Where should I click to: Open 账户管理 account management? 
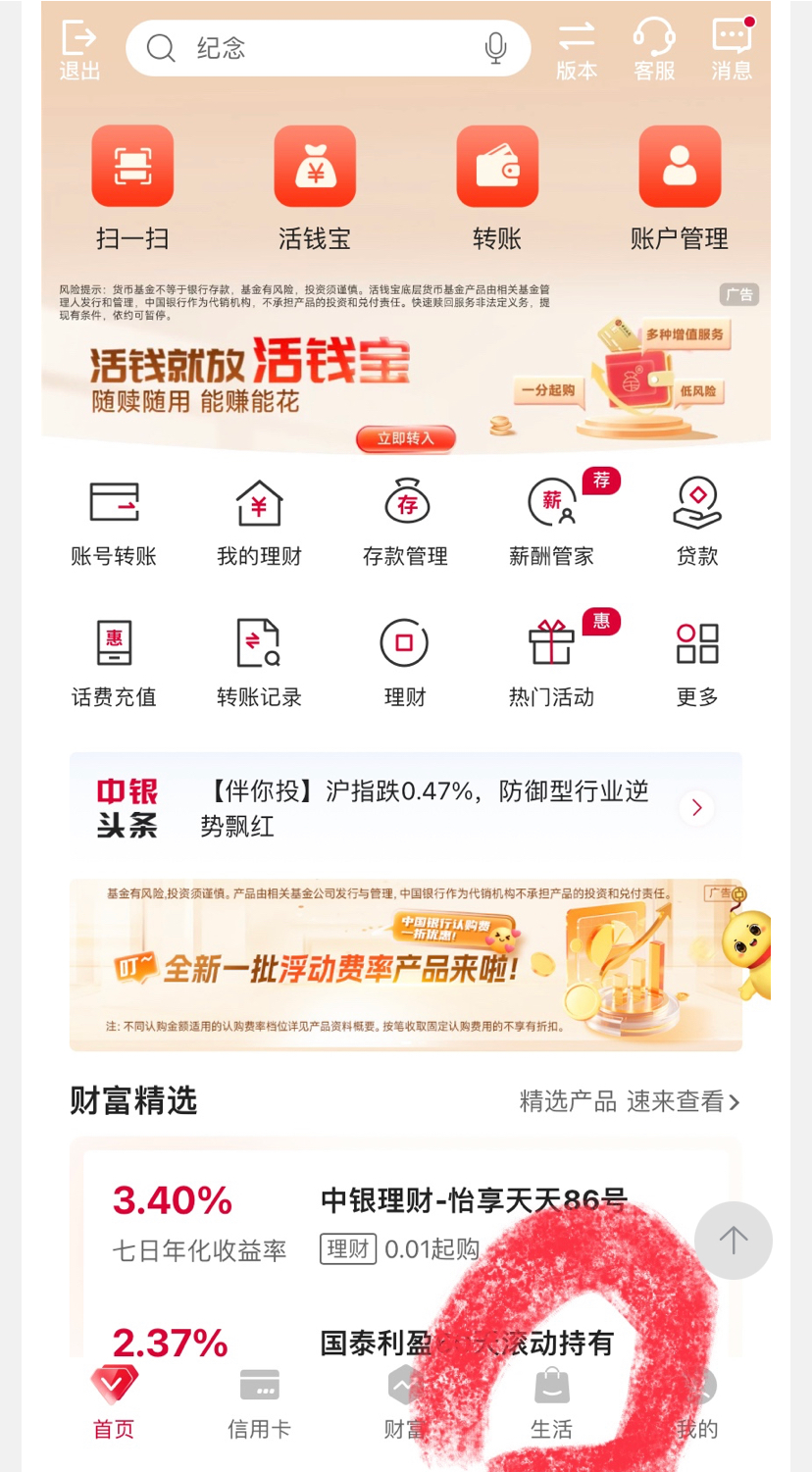pyautogui.click(x=679, y=186)
